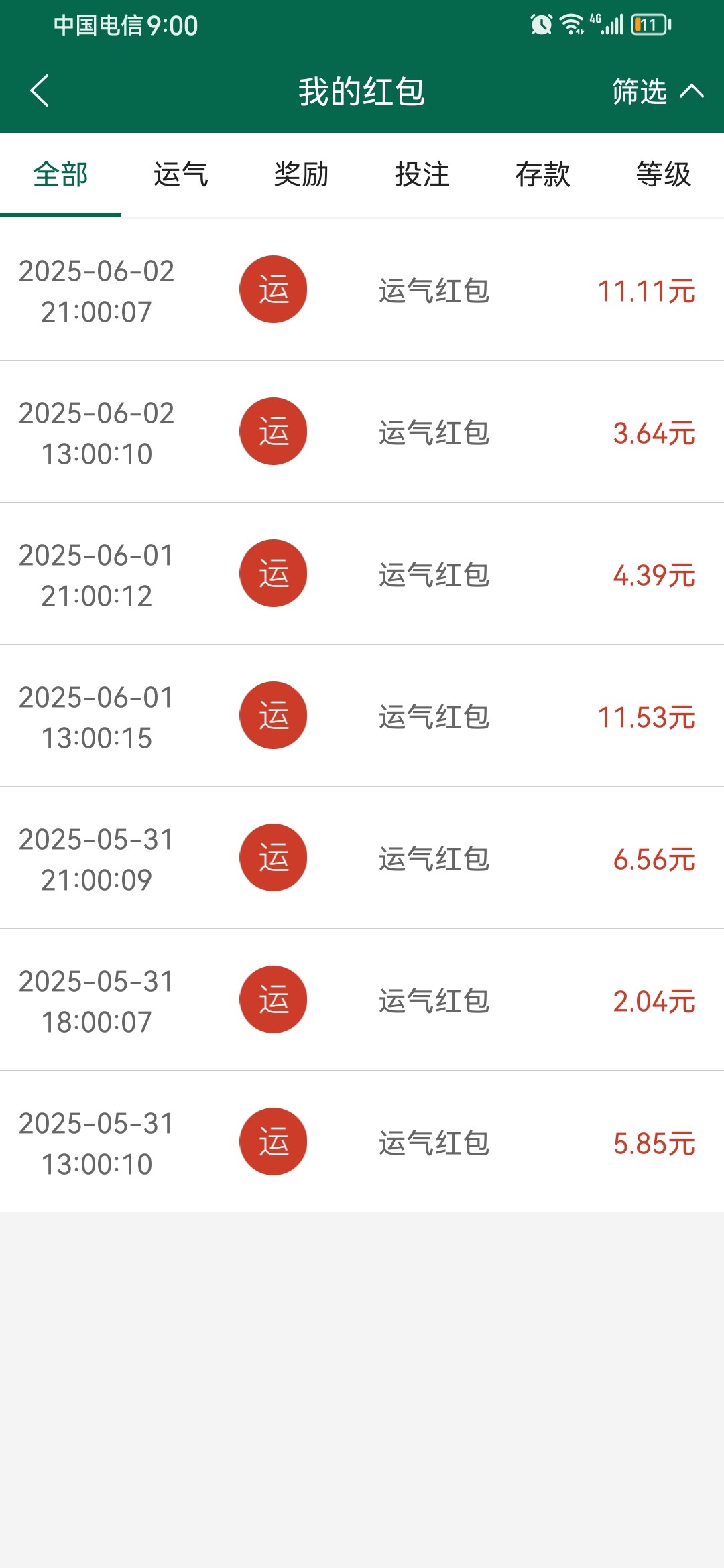Viewport: 724px width, 1568px height.
Task: Show the 奖励 red packets tab
Action: pyautogui.click(x=302, y=174)
